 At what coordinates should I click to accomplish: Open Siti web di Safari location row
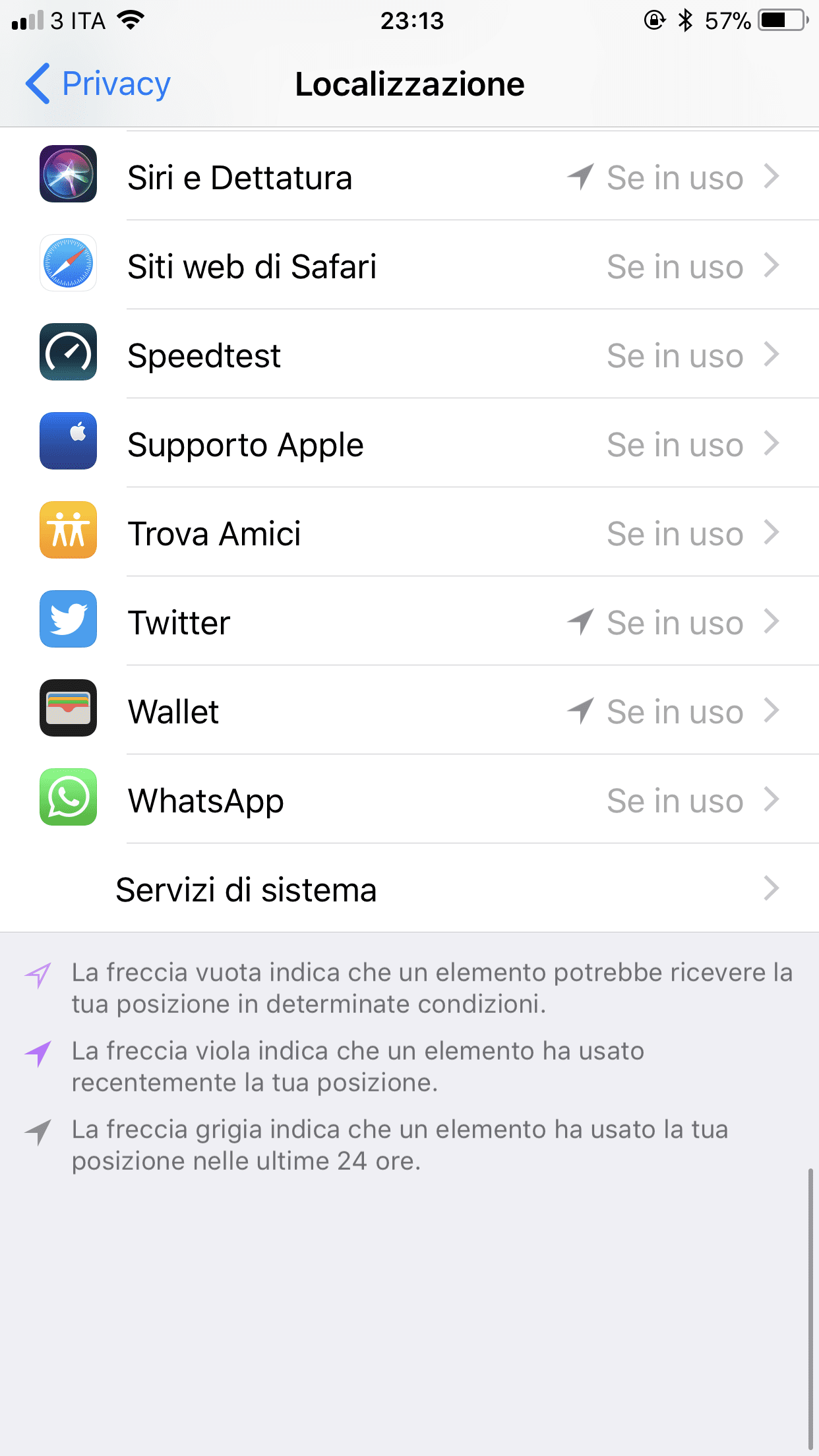(409, 266)
